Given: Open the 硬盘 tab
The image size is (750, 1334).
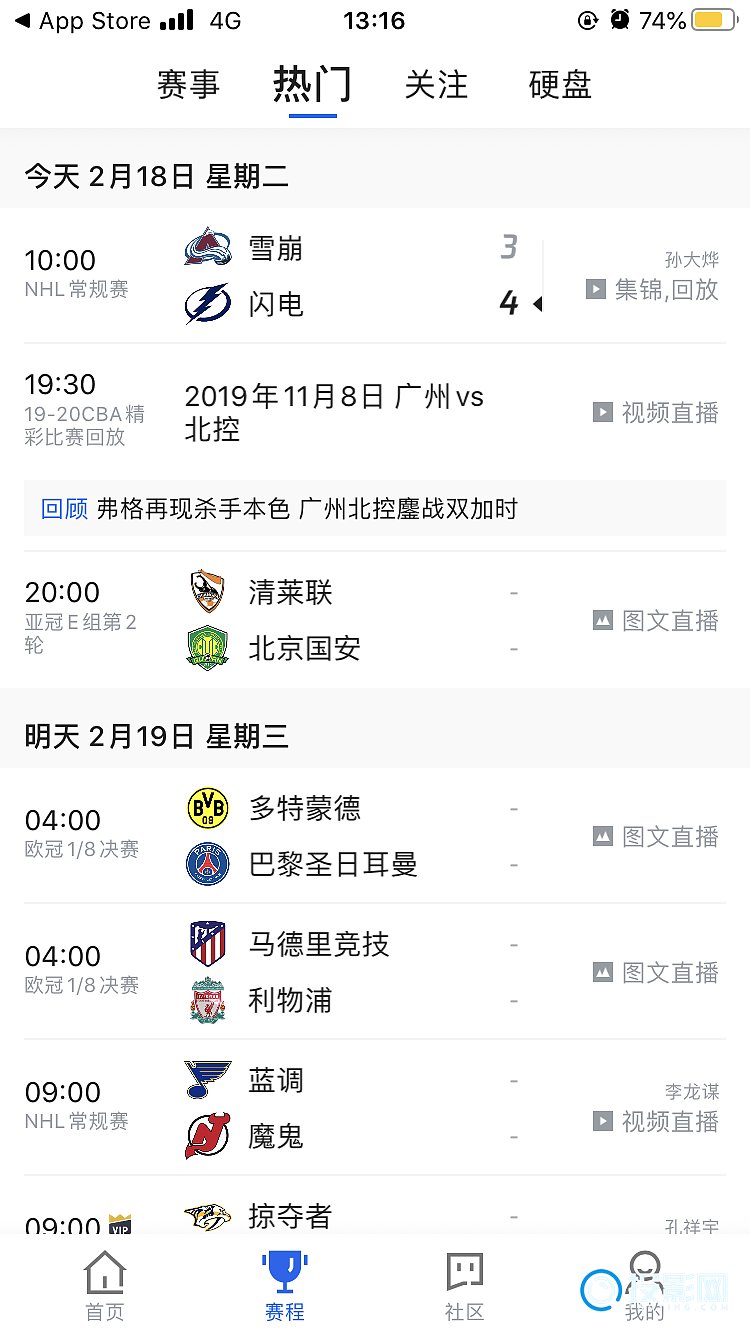Looking at the screenshot, I should 560,85.
